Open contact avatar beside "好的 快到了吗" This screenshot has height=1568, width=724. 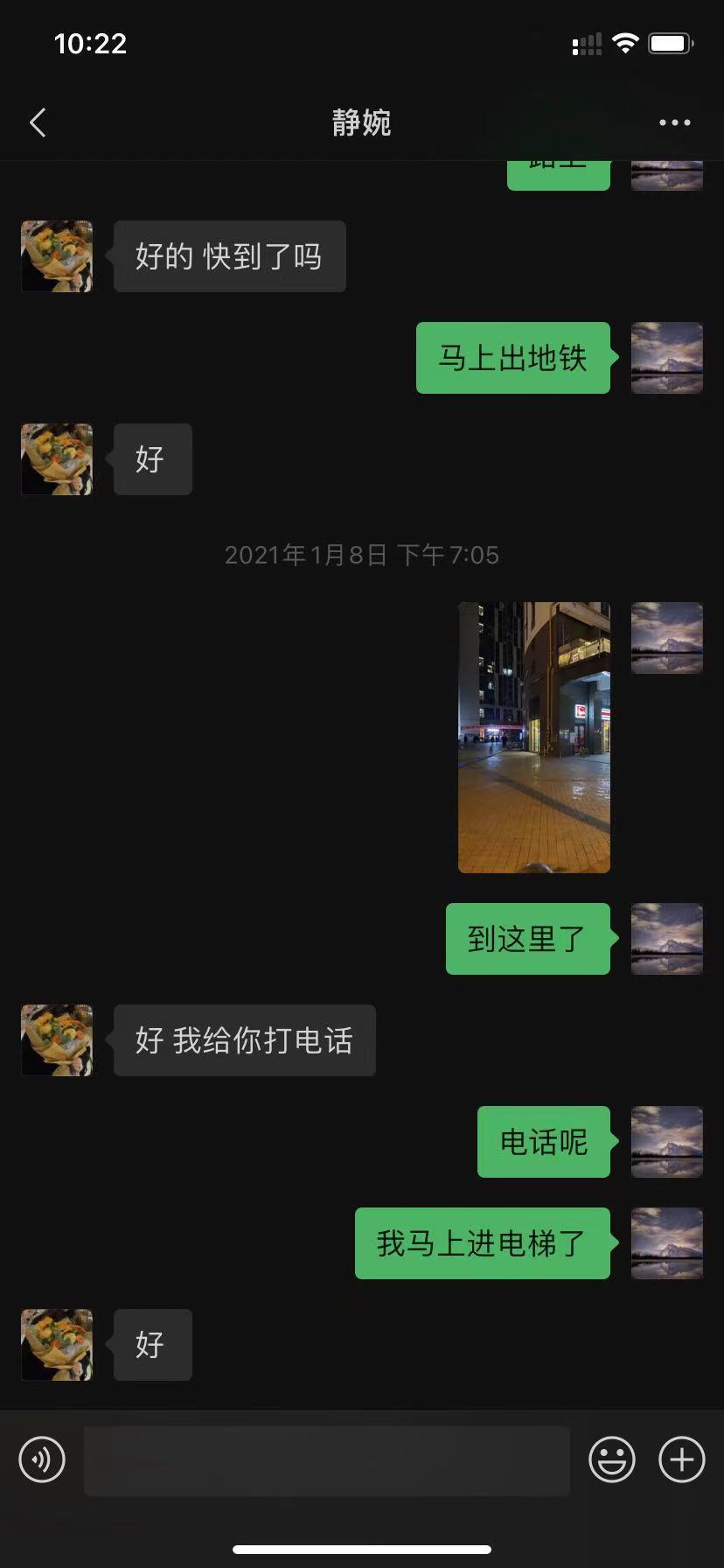click(x=57, y=256)
